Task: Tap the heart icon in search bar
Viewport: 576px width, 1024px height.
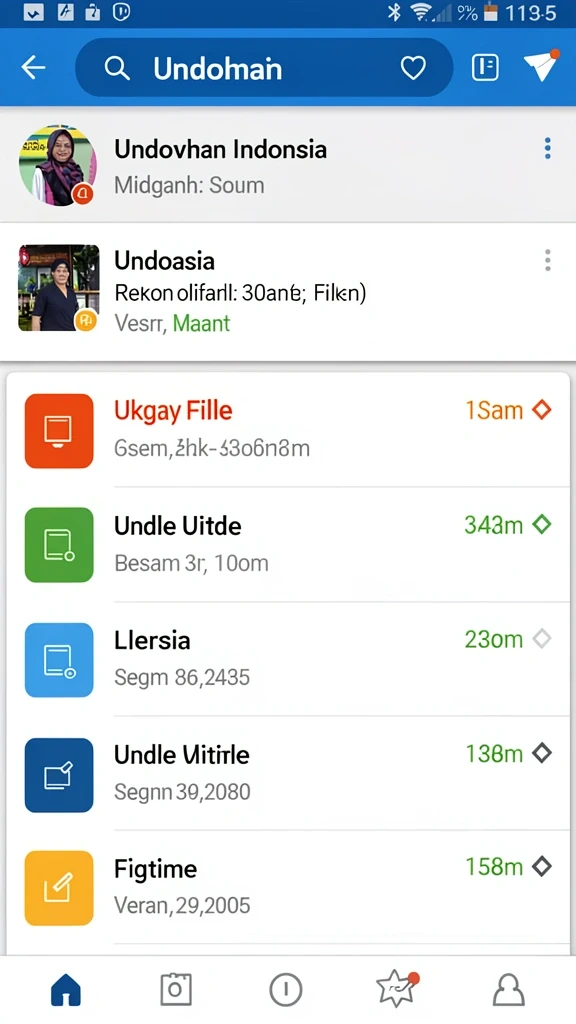Action: tap(413, 67)
